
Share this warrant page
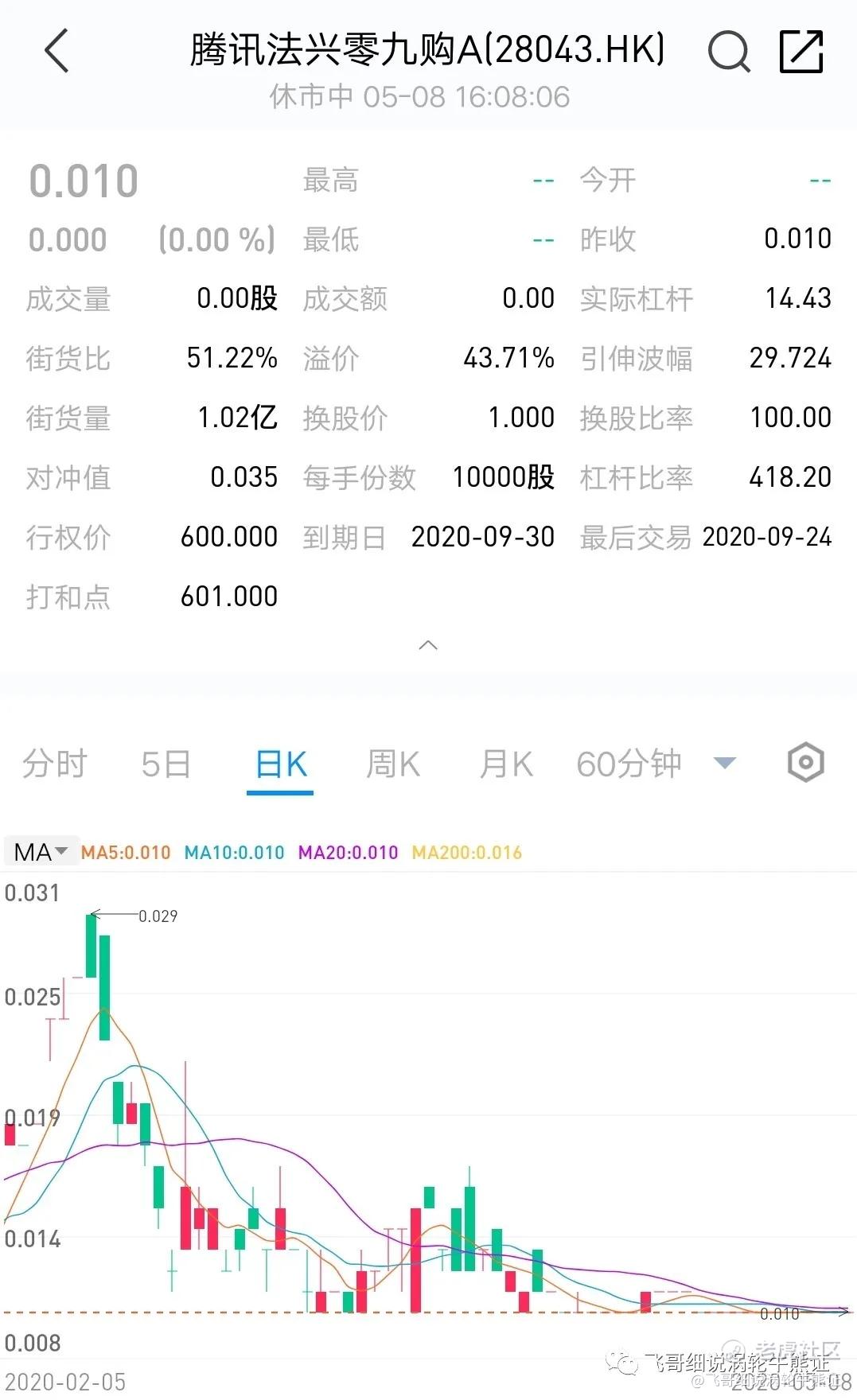(801, 52)
